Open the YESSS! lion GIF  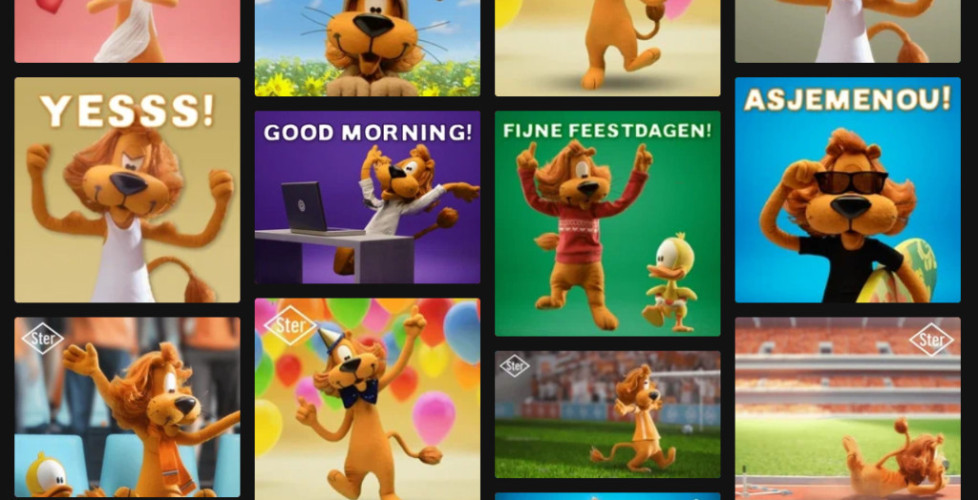pyautogui.click(x=127, y=190)
